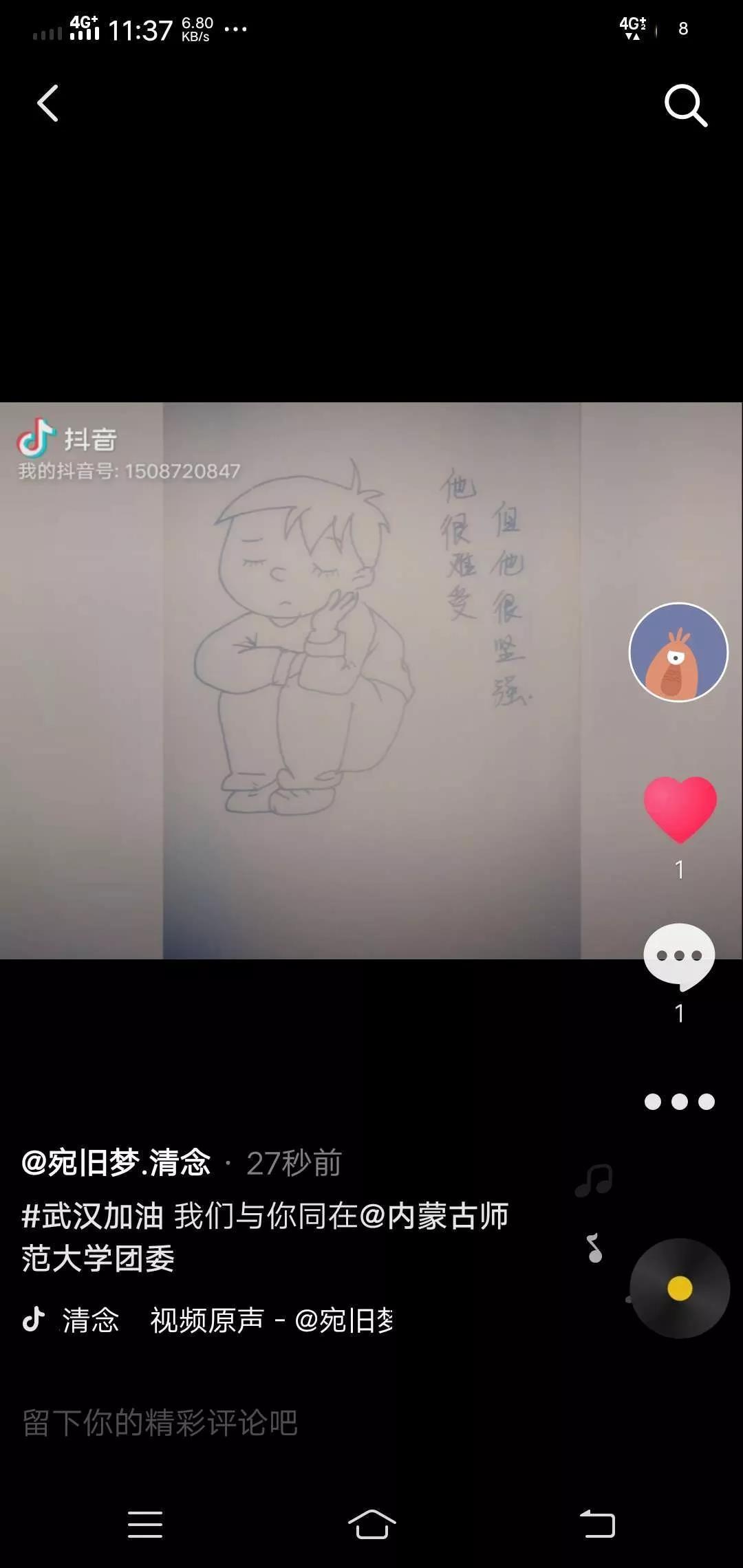Open the @宛旧梦.清念 username

(x=116, y=1163)
